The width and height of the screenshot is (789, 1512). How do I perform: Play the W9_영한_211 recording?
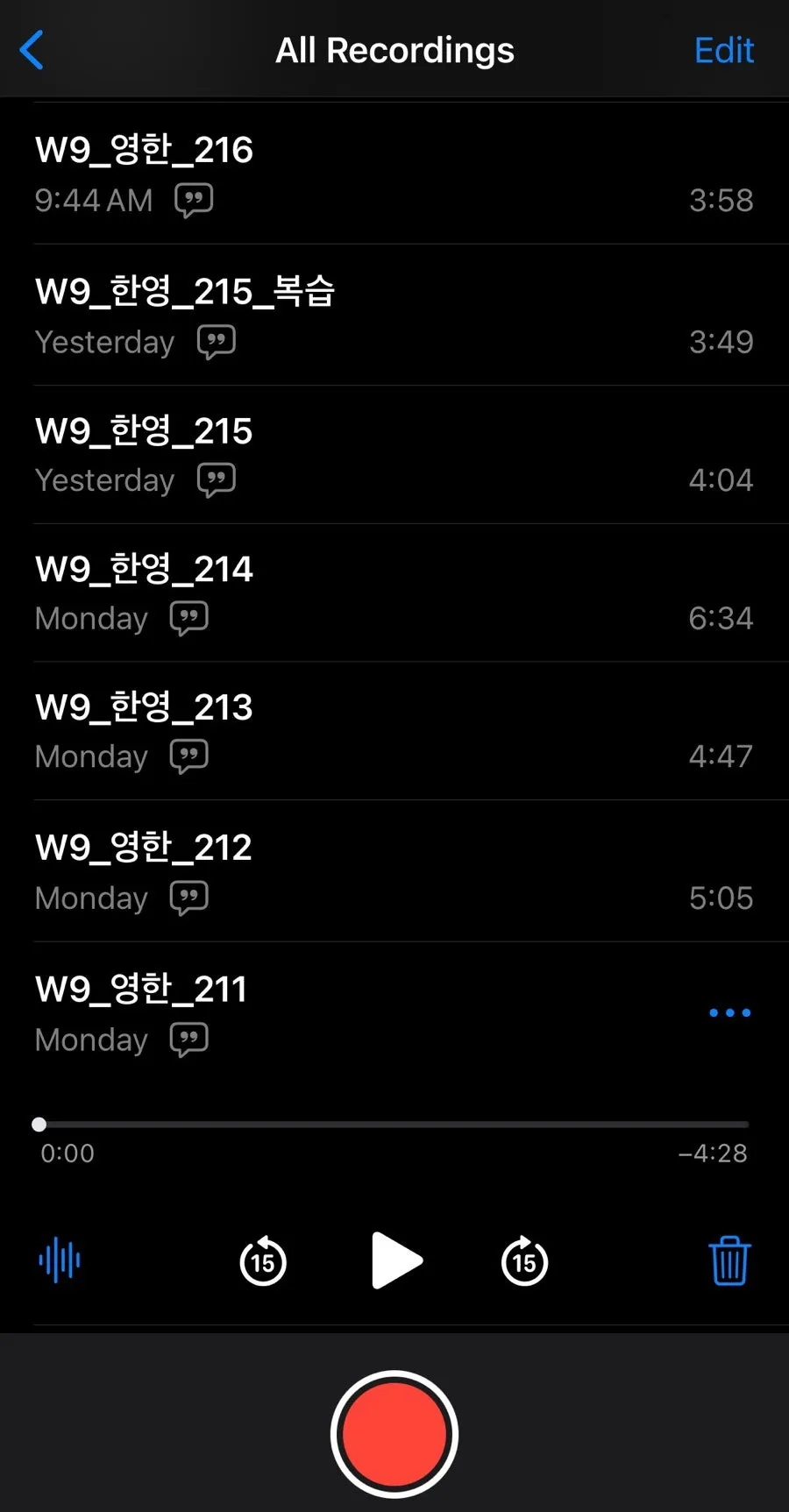[x=395, y=1260]
